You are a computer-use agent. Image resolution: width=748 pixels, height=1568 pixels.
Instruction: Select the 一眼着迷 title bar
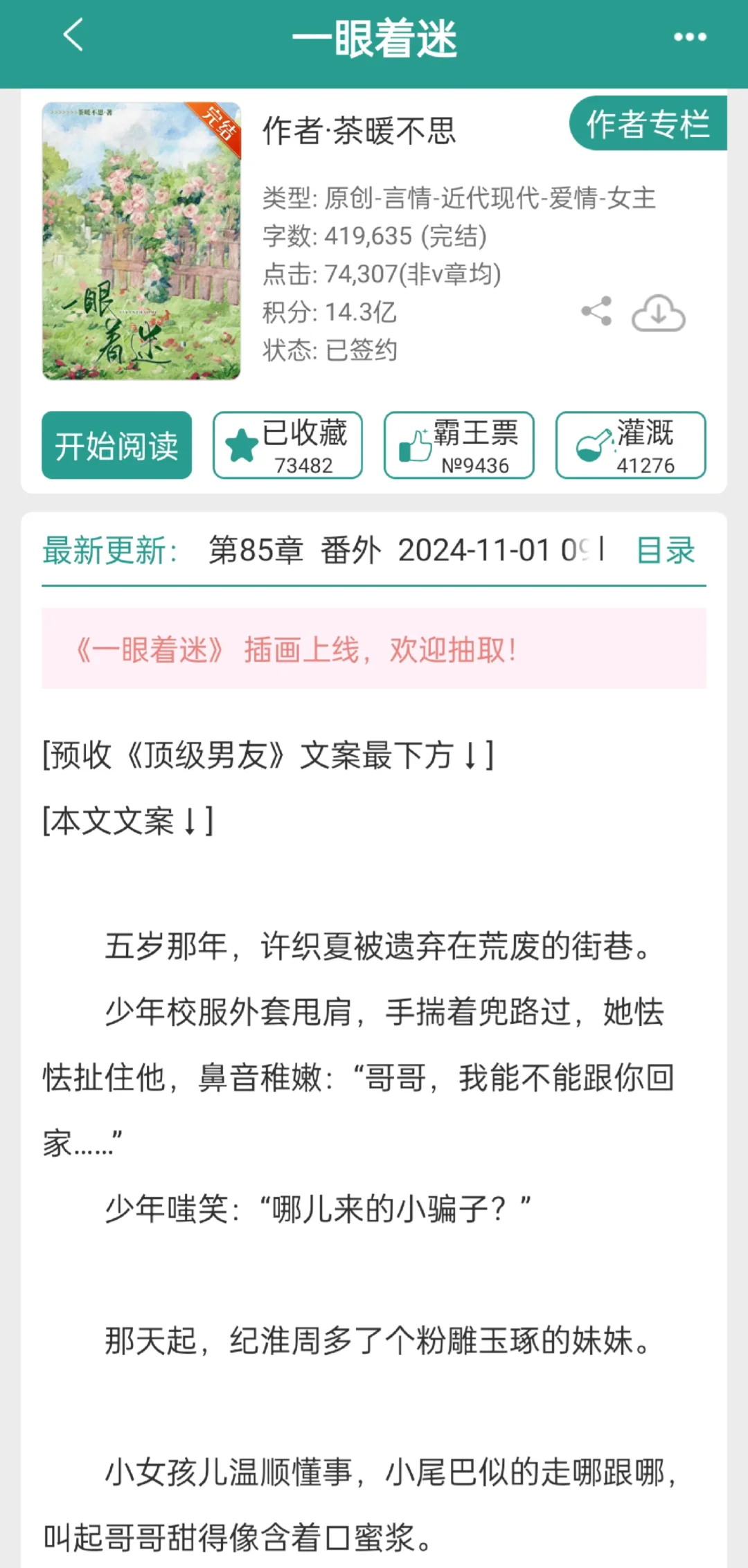(x=374, y=38)
